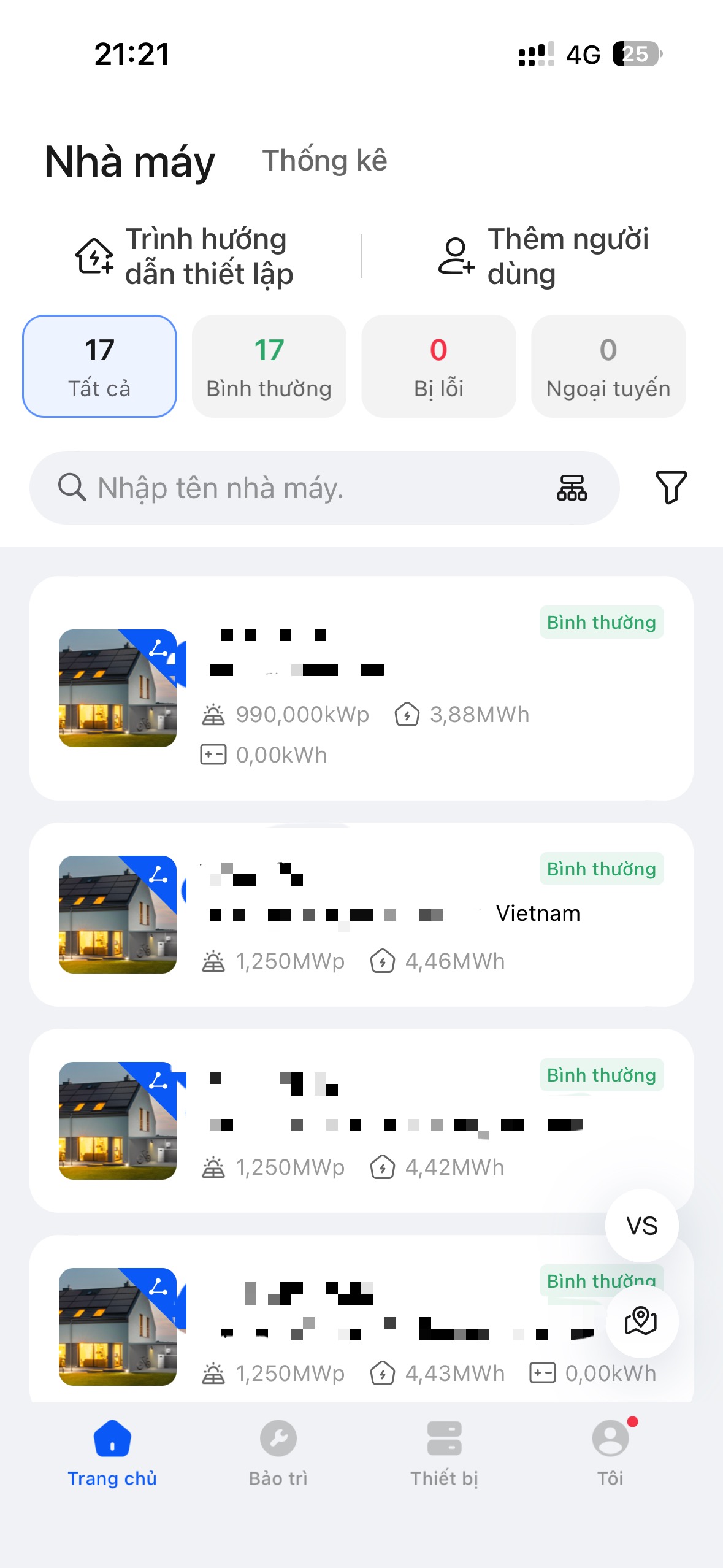Viewport: 723px width, 1568px height.
Task: Filter plants by Bị lỗi status
Action: (438, 366)
